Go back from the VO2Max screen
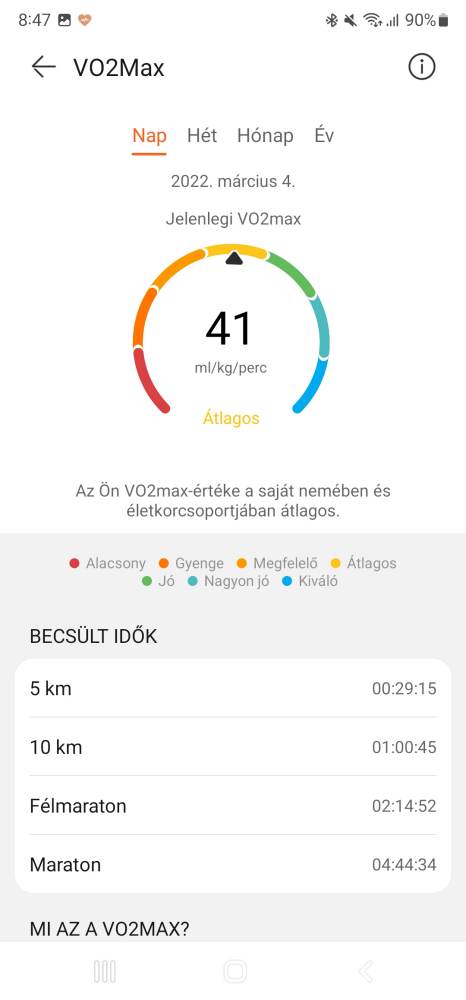Viewport: 466px width, 1000px height. pos(43,67)
